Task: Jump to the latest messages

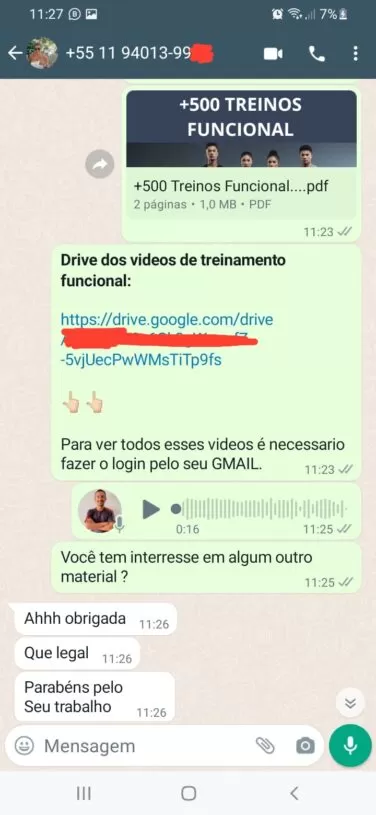Action: coord(351,703)
